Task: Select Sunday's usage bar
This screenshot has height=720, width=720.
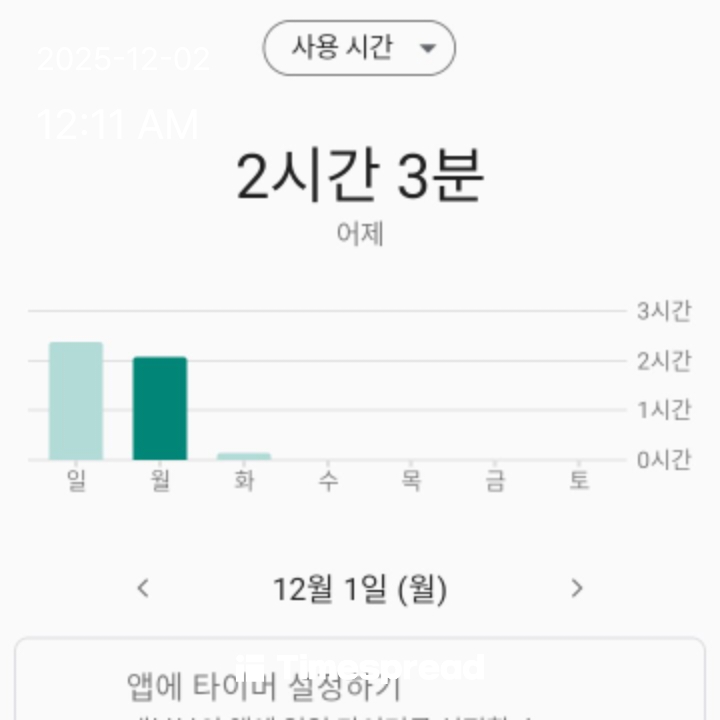Action: click(x=76, y=402)
